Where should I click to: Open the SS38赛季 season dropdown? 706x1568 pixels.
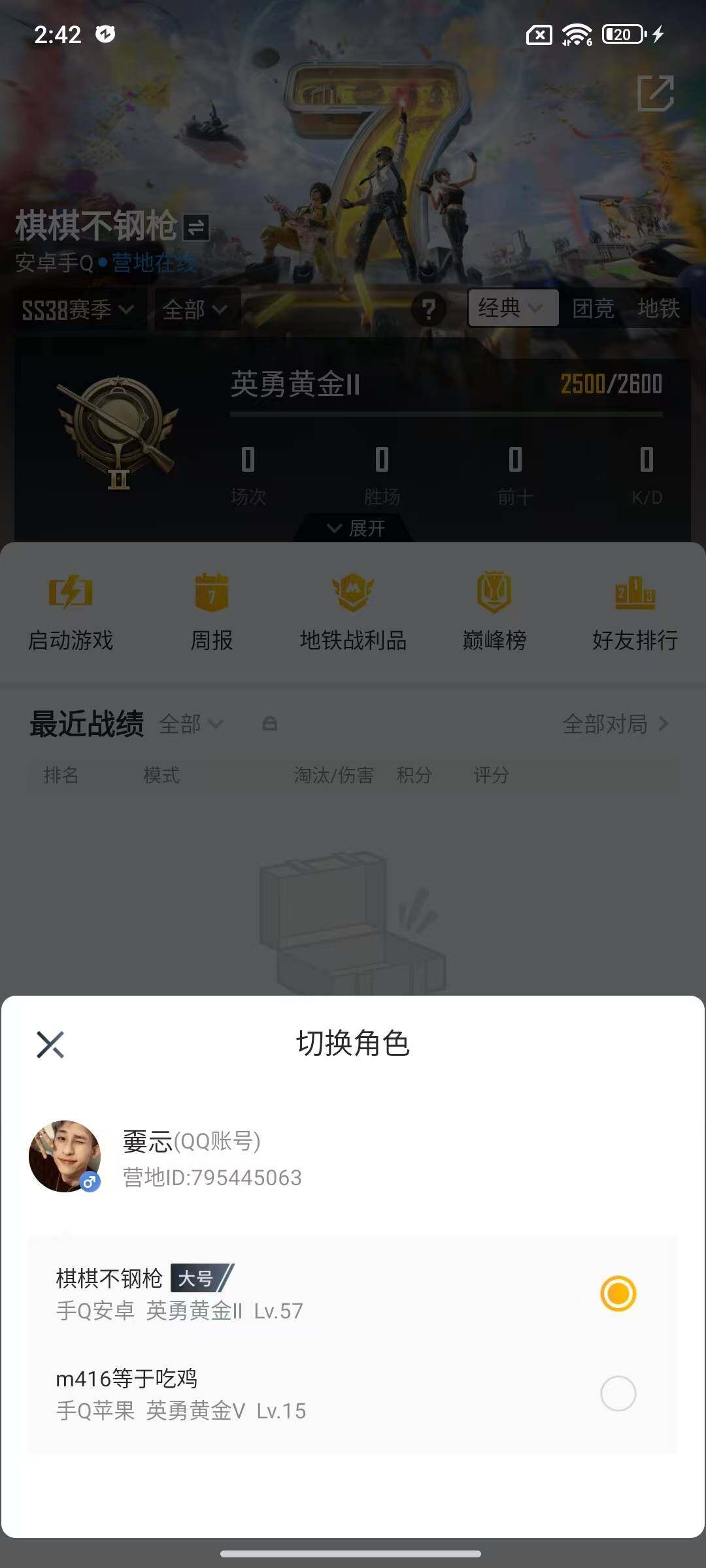[x=76, y=310]
